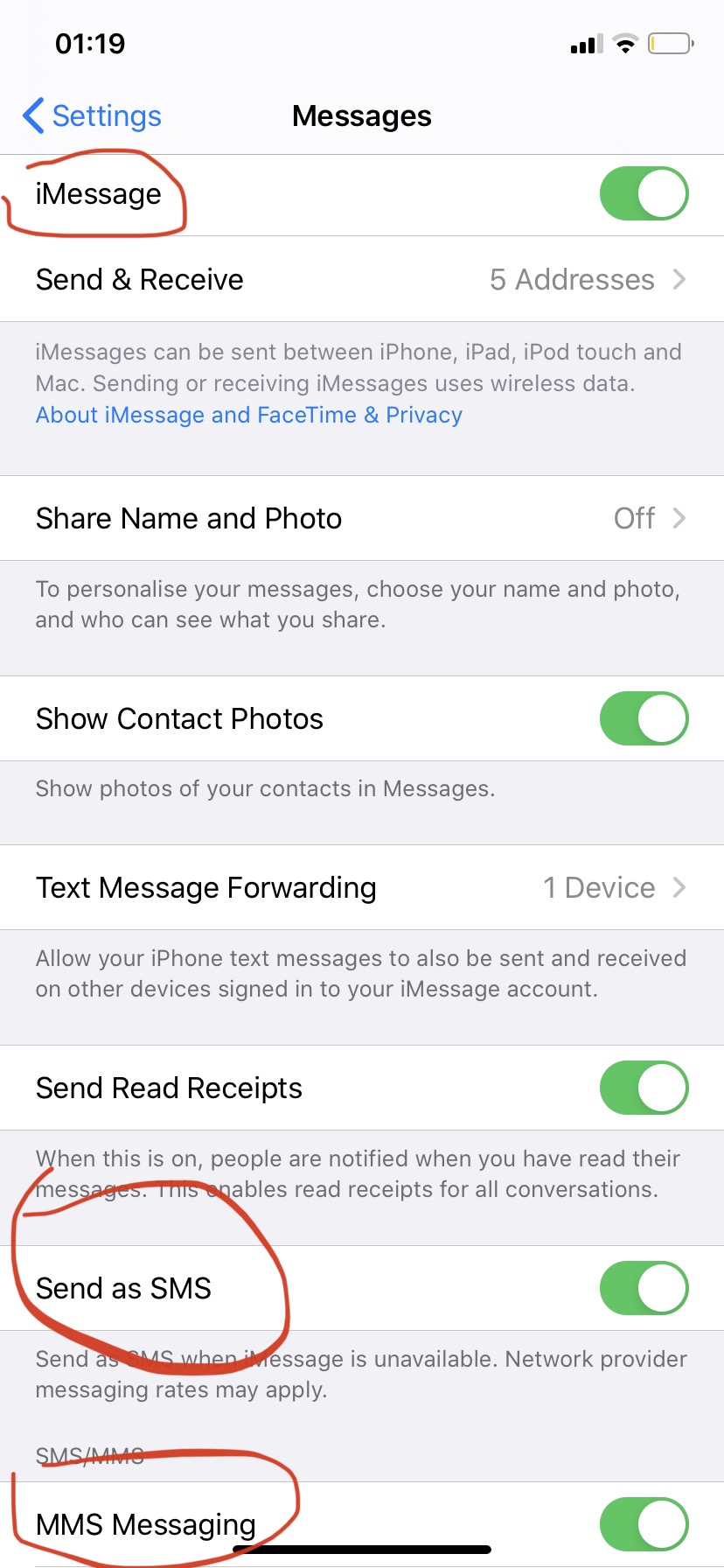Disable the MMS Messaging switch
The width and height of the screenshot is (724, 1568).
point(644,1524)
